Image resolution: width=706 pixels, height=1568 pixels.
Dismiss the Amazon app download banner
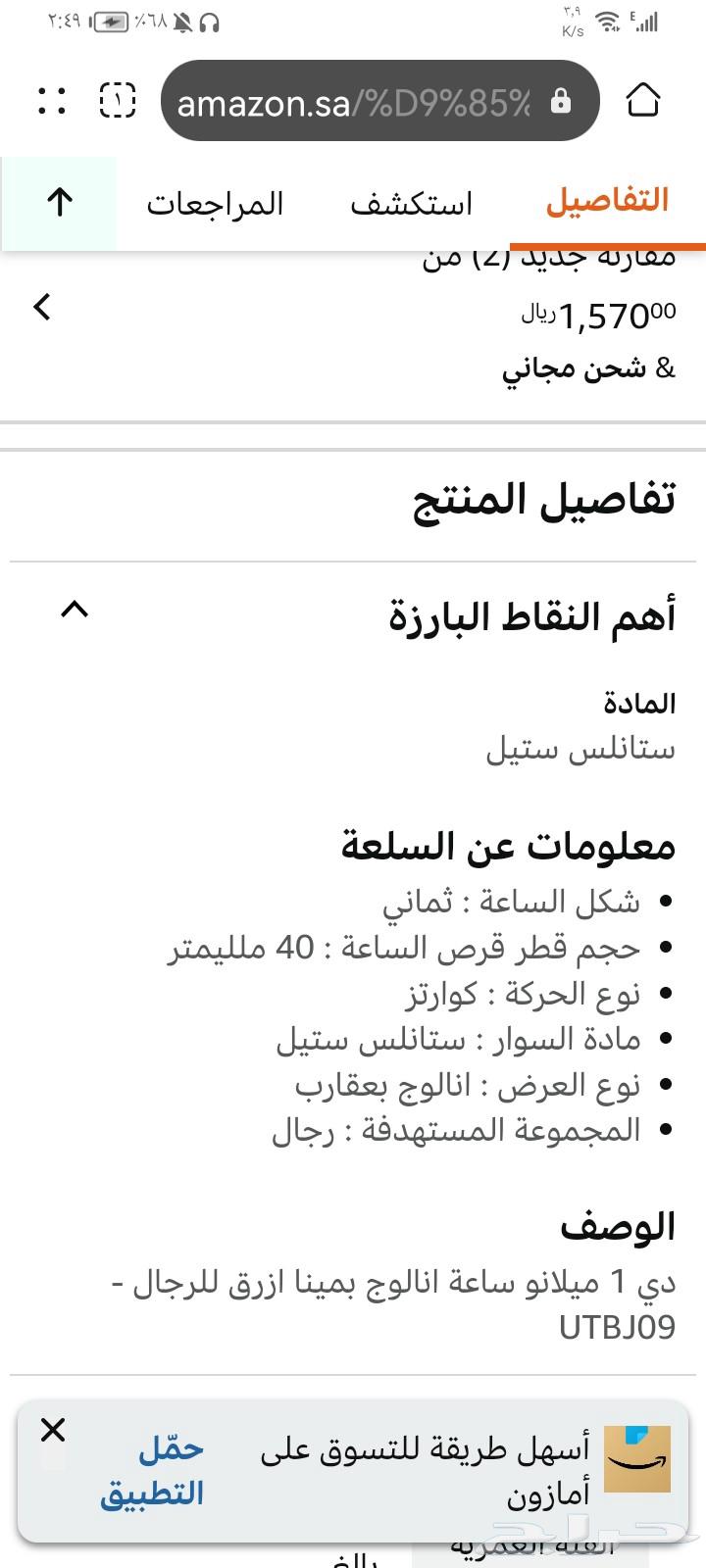click(53, 1430)
